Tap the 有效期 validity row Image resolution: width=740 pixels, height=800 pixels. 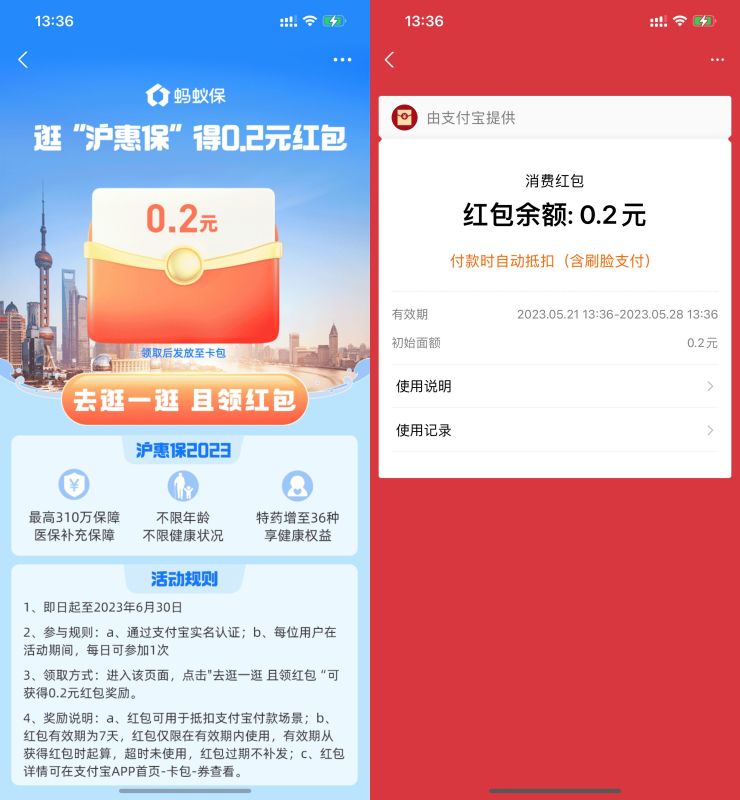[x=555, y=313]
